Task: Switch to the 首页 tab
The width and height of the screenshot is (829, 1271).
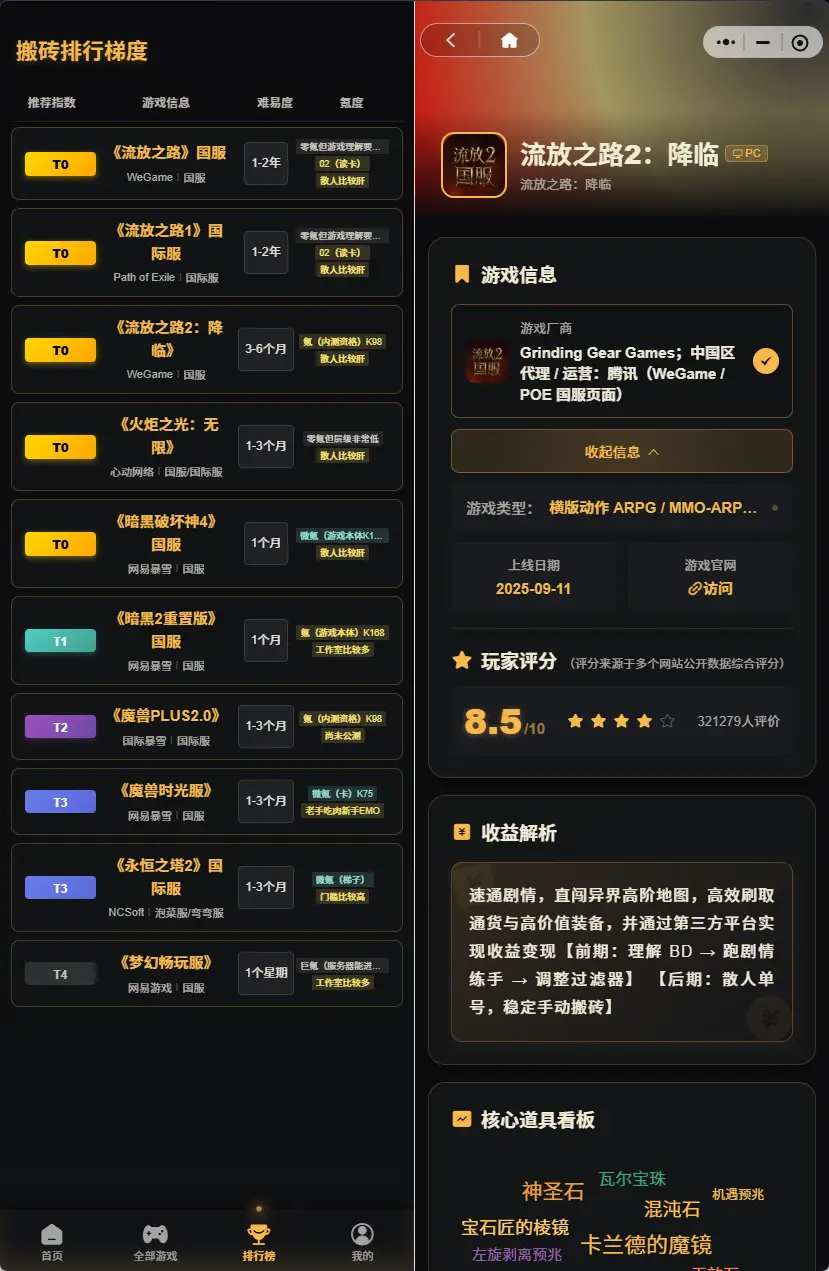Action: coord(52,1241)
